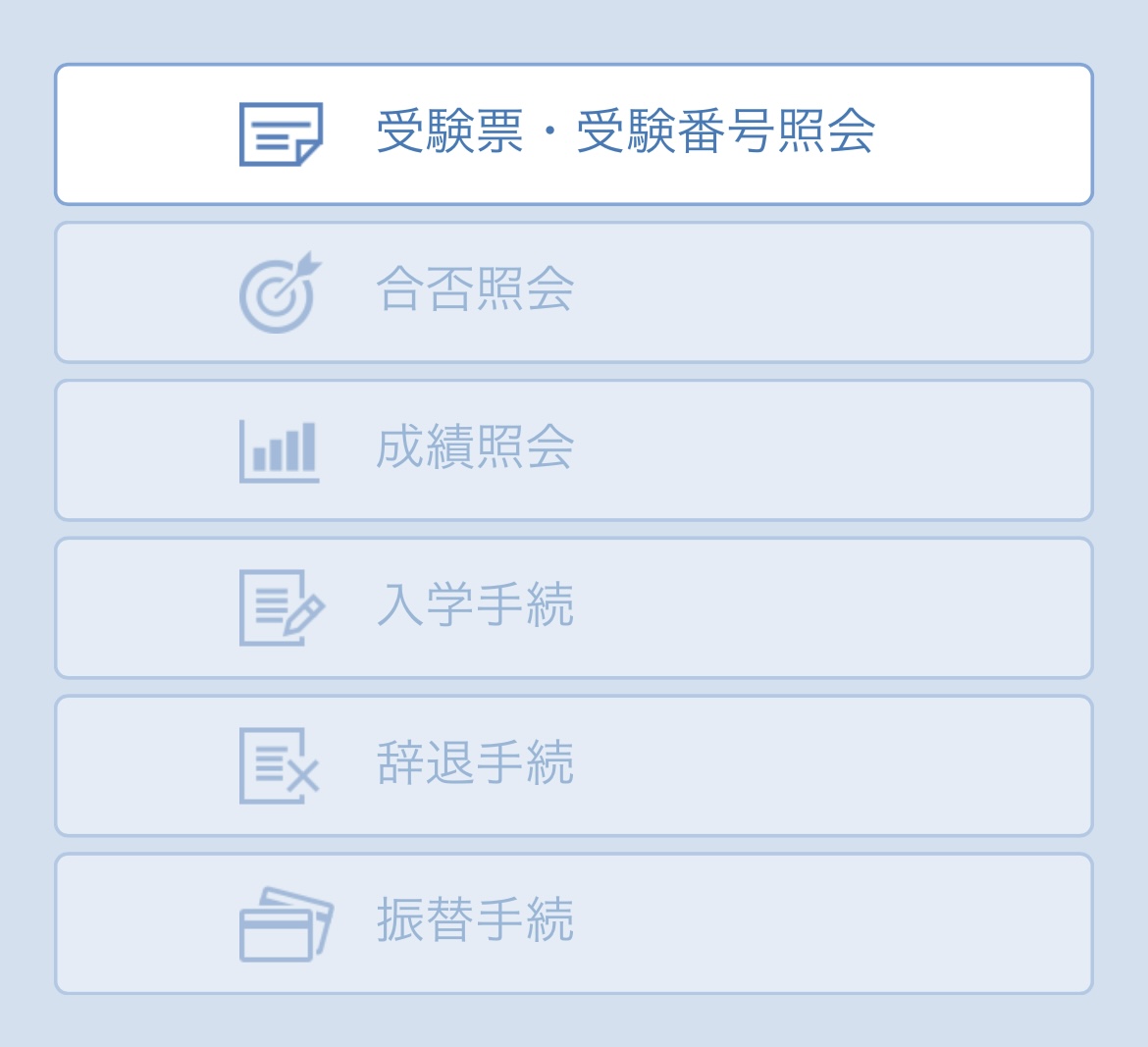Viewport: 1148px width, 1047px height.
Task: Open 受験票・受験番号照会
Action: pyautogui.click(x=573, y=134)
